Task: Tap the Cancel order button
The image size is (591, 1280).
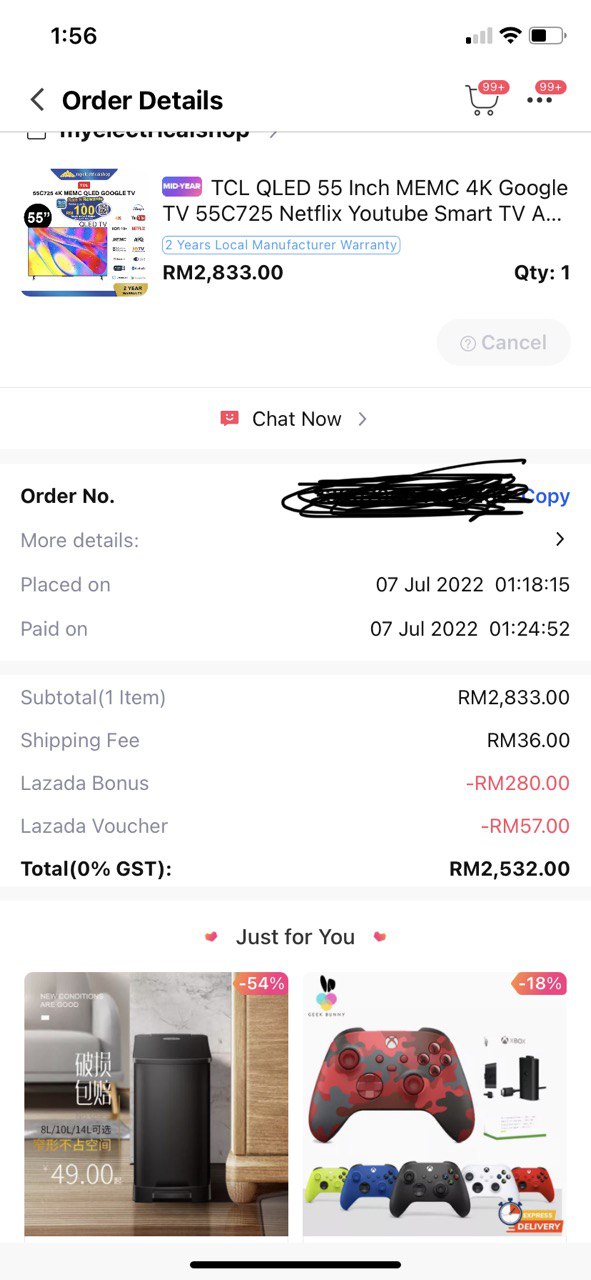Action: [504, 343]
